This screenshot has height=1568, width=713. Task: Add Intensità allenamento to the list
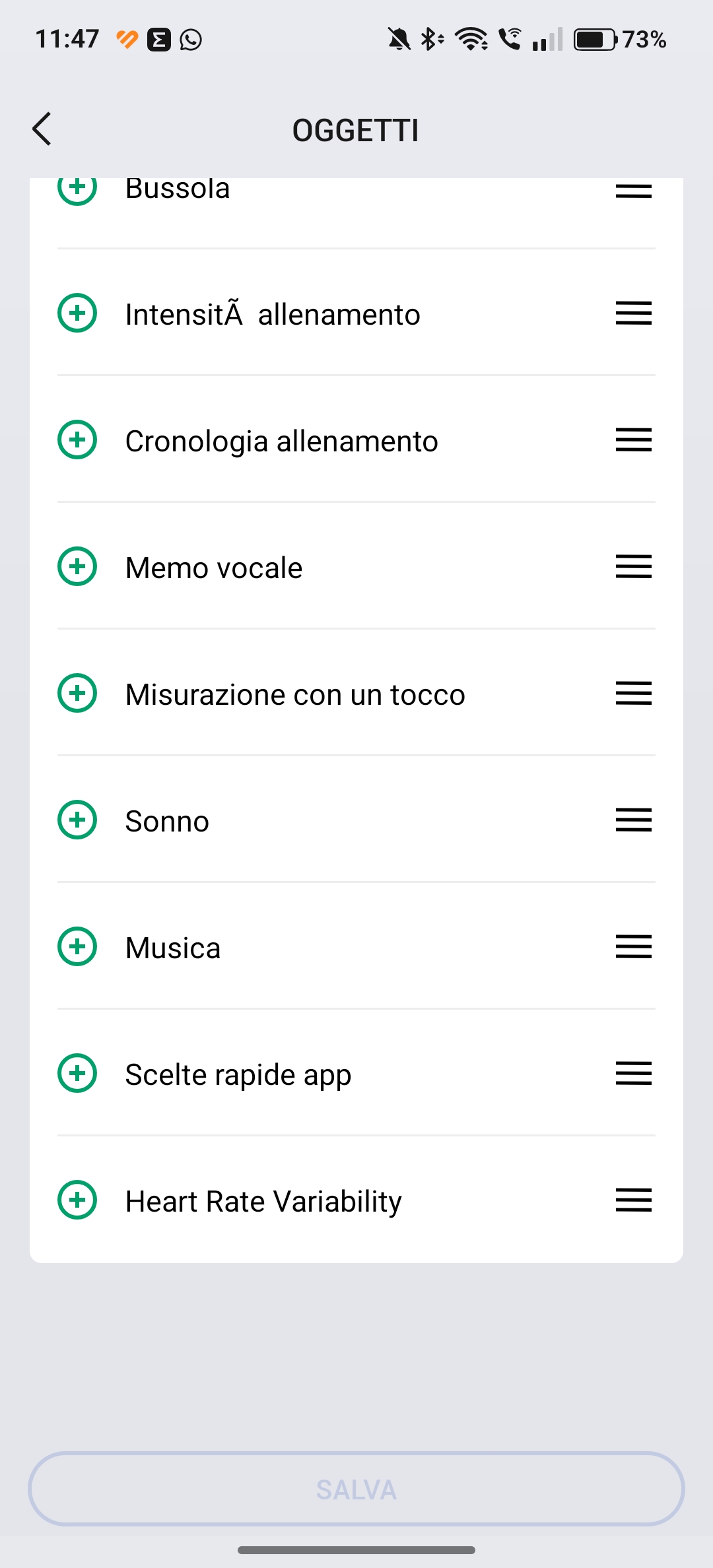point(77,313)
